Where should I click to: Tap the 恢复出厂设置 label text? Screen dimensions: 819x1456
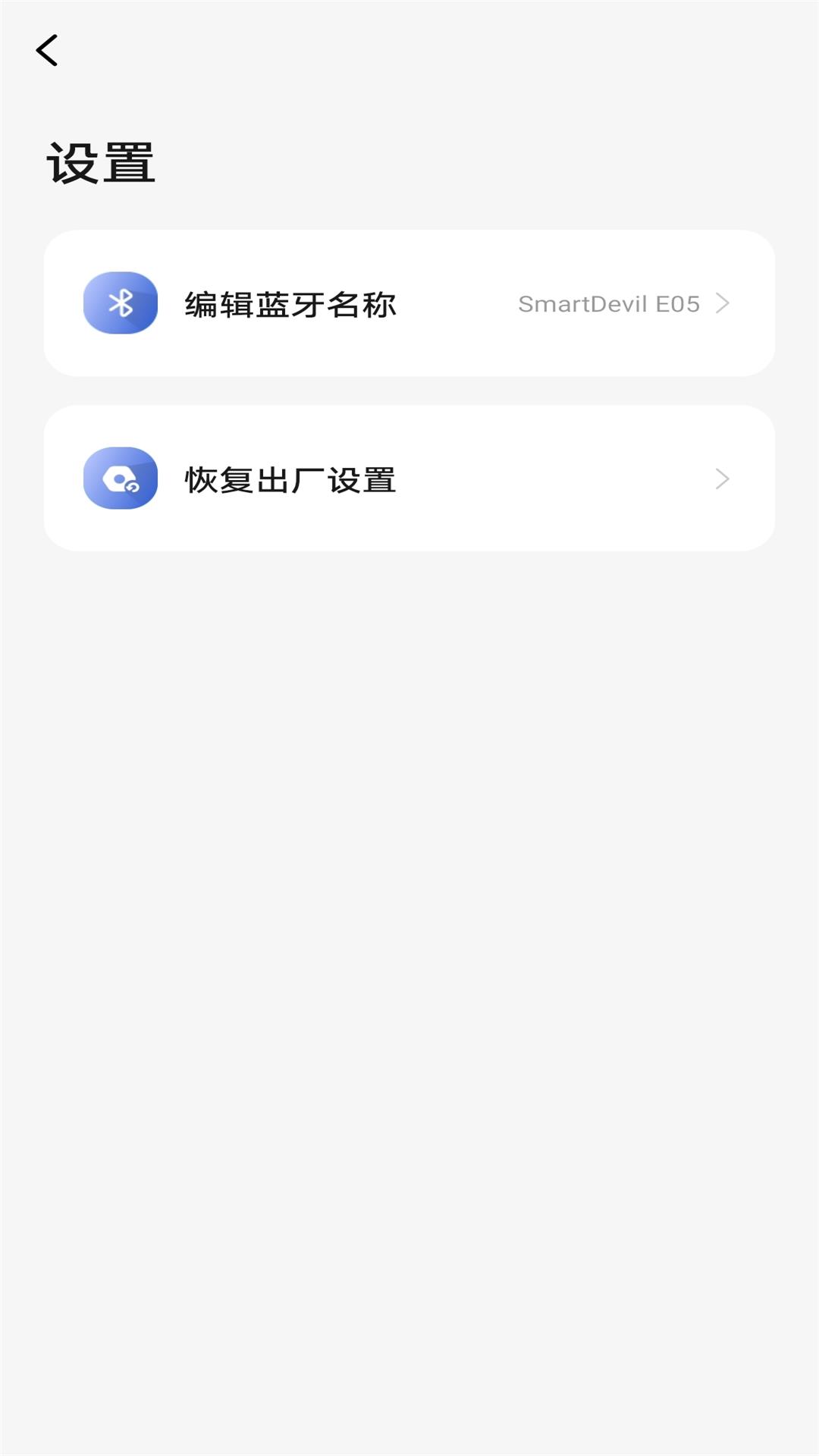coord(290,479)
